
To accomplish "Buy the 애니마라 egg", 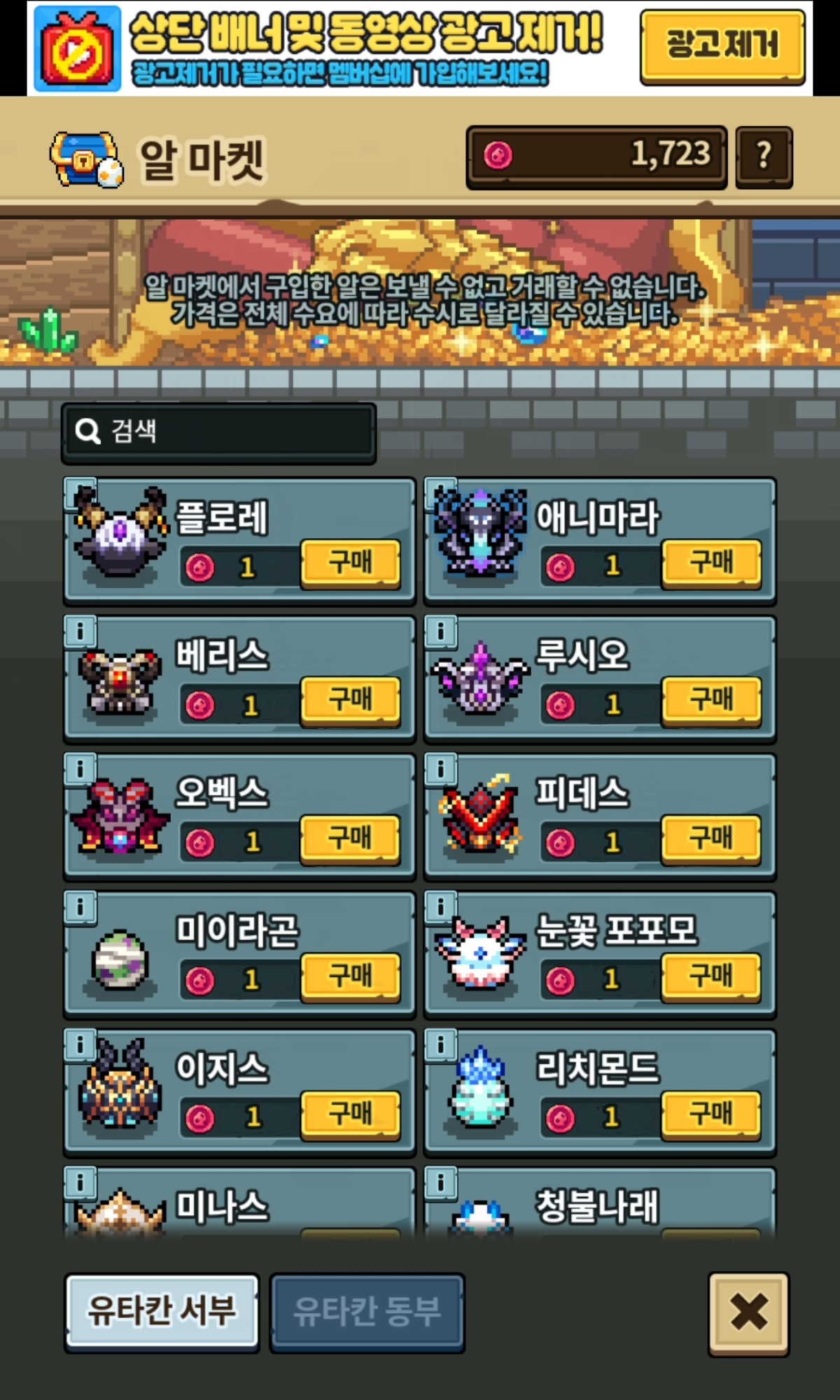I will [x=711, y=562].
